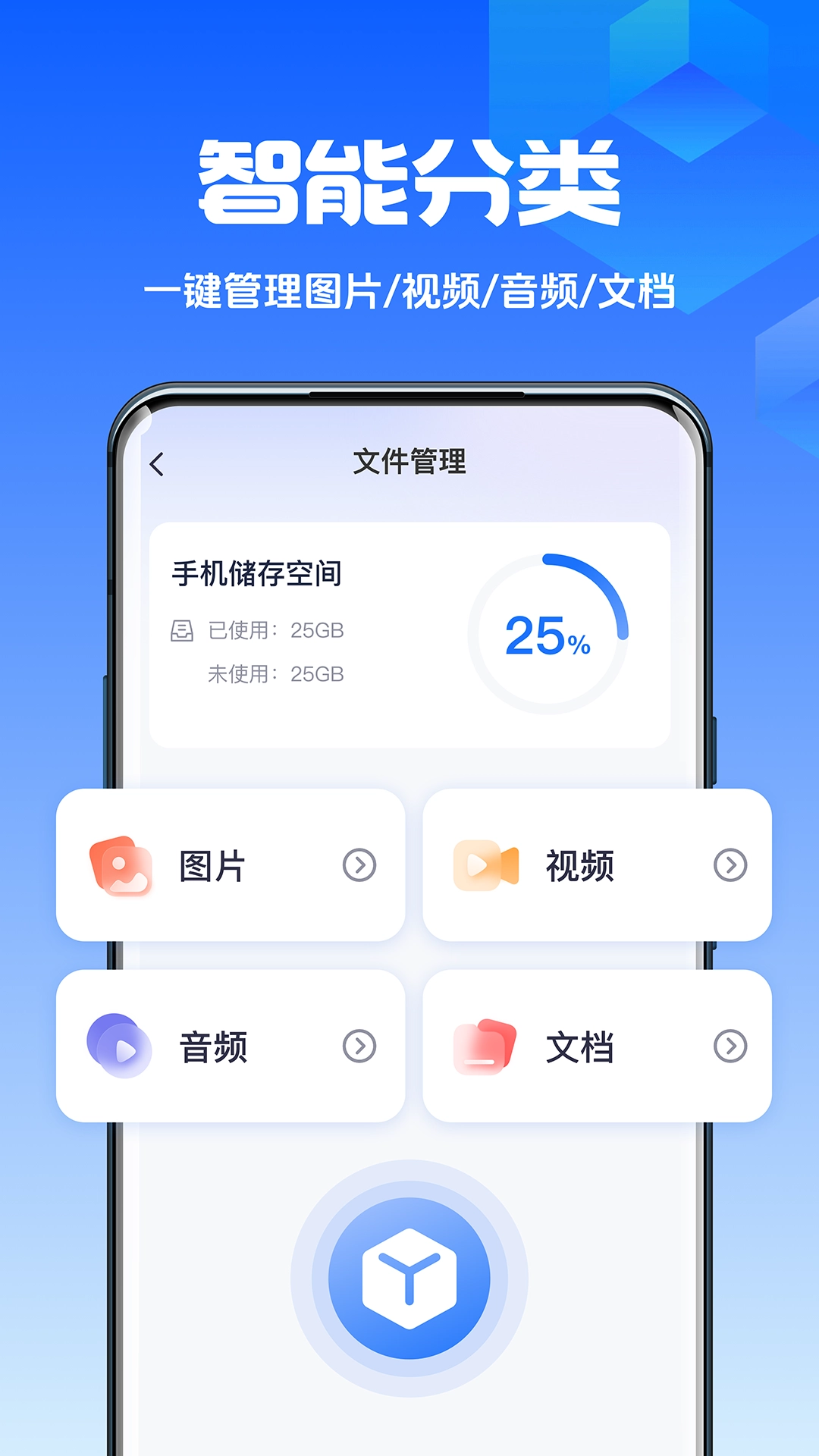819x1456 pixels.
Task: Click the storage drive icon beside 已使用
Action: pyautogui.click(x=180, y=630)
